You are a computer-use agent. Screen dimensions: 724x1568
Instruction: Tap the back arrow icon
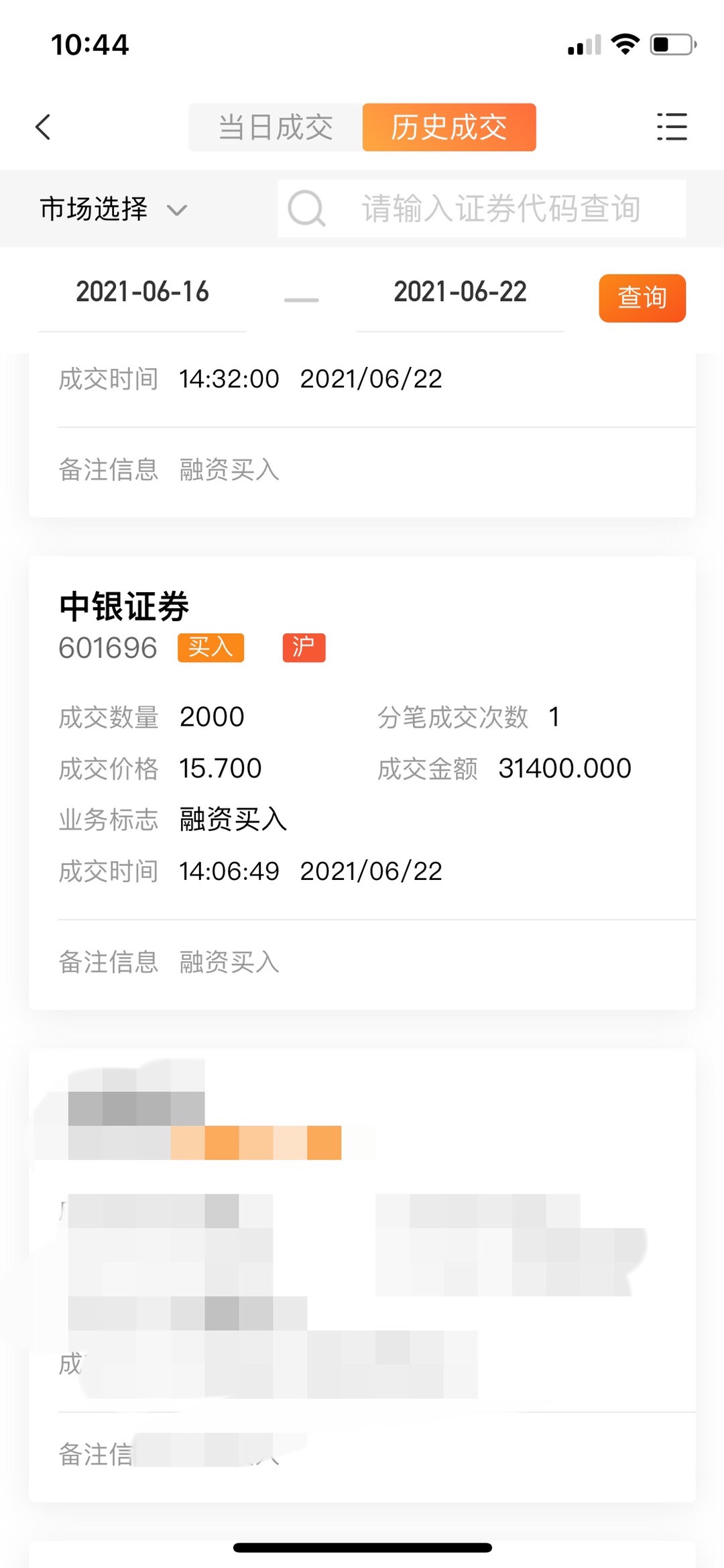43,127
